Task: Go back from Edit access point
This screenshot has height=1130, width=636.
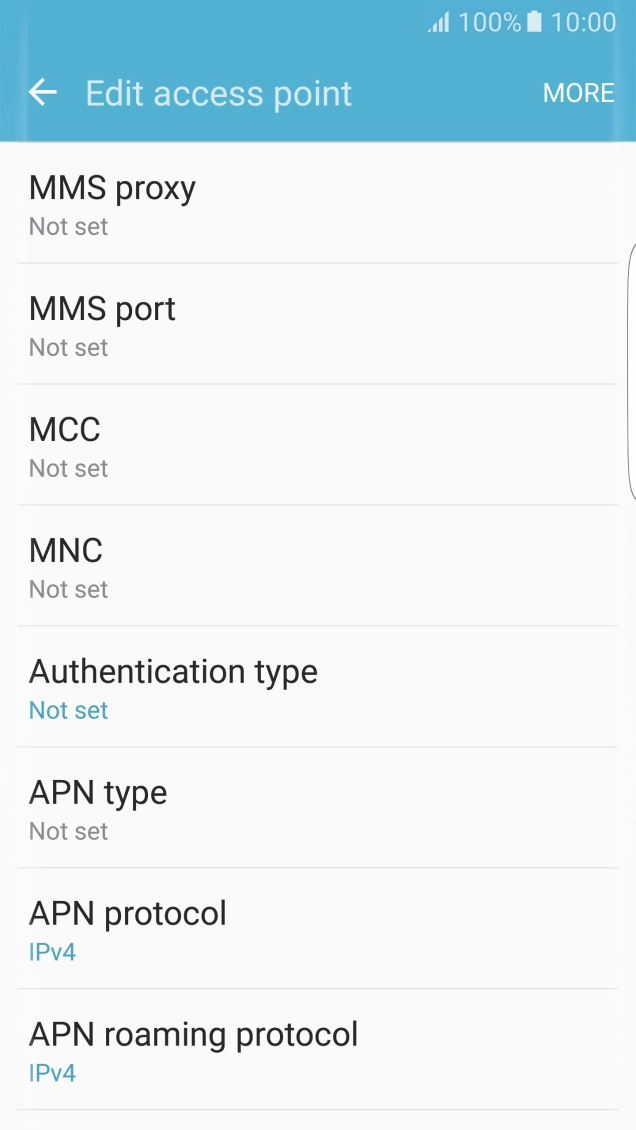Action: [x=43, y=93]
